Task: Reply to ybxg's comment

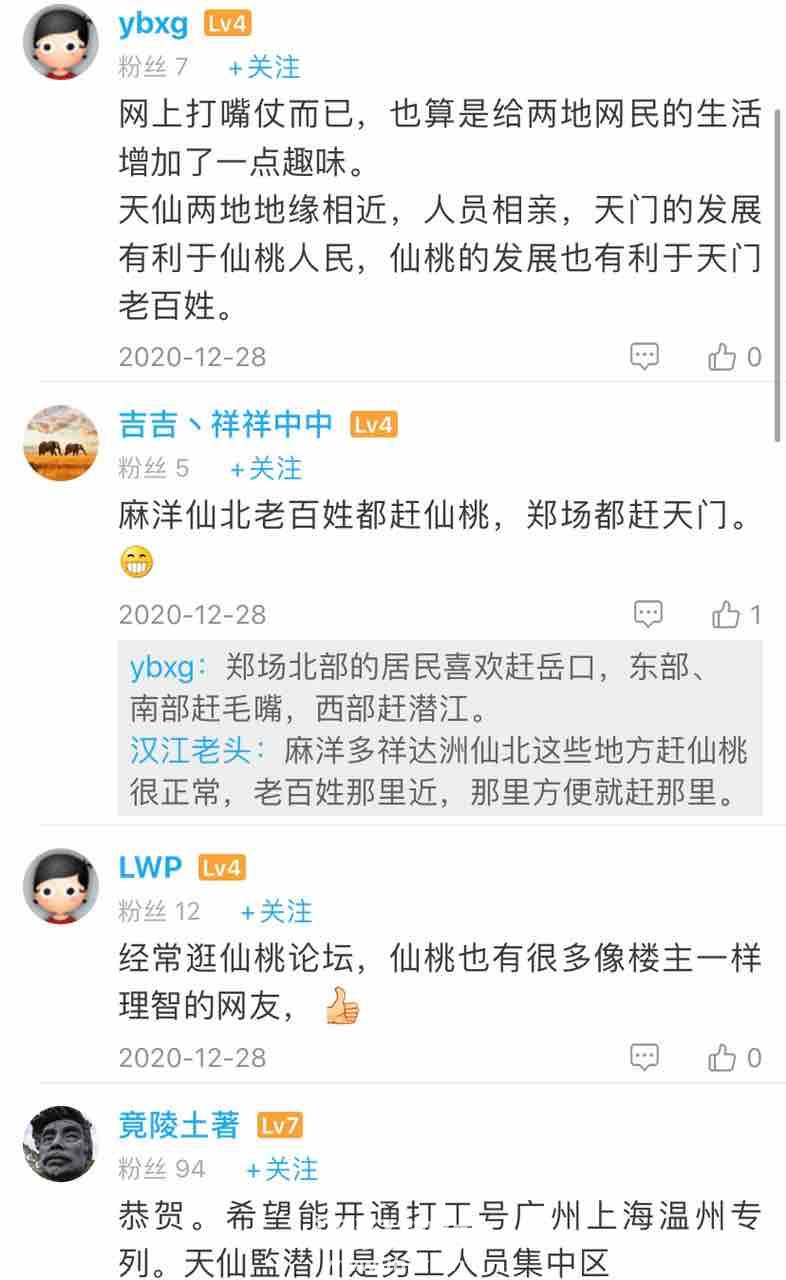Action: 644,356
